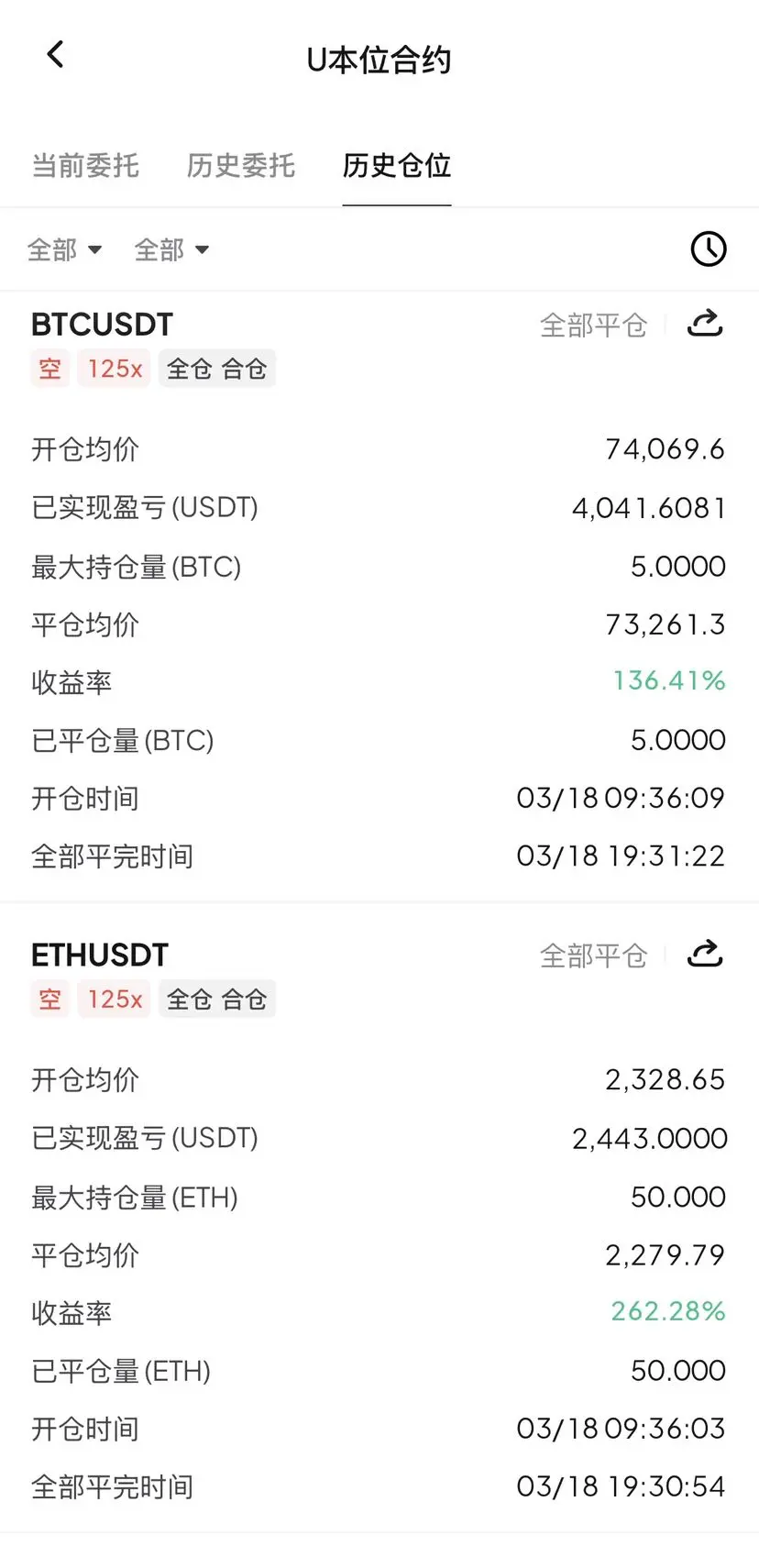Share the BTCUSDT position record
The image size is (759, 1568).
click(x=705, y=324)
